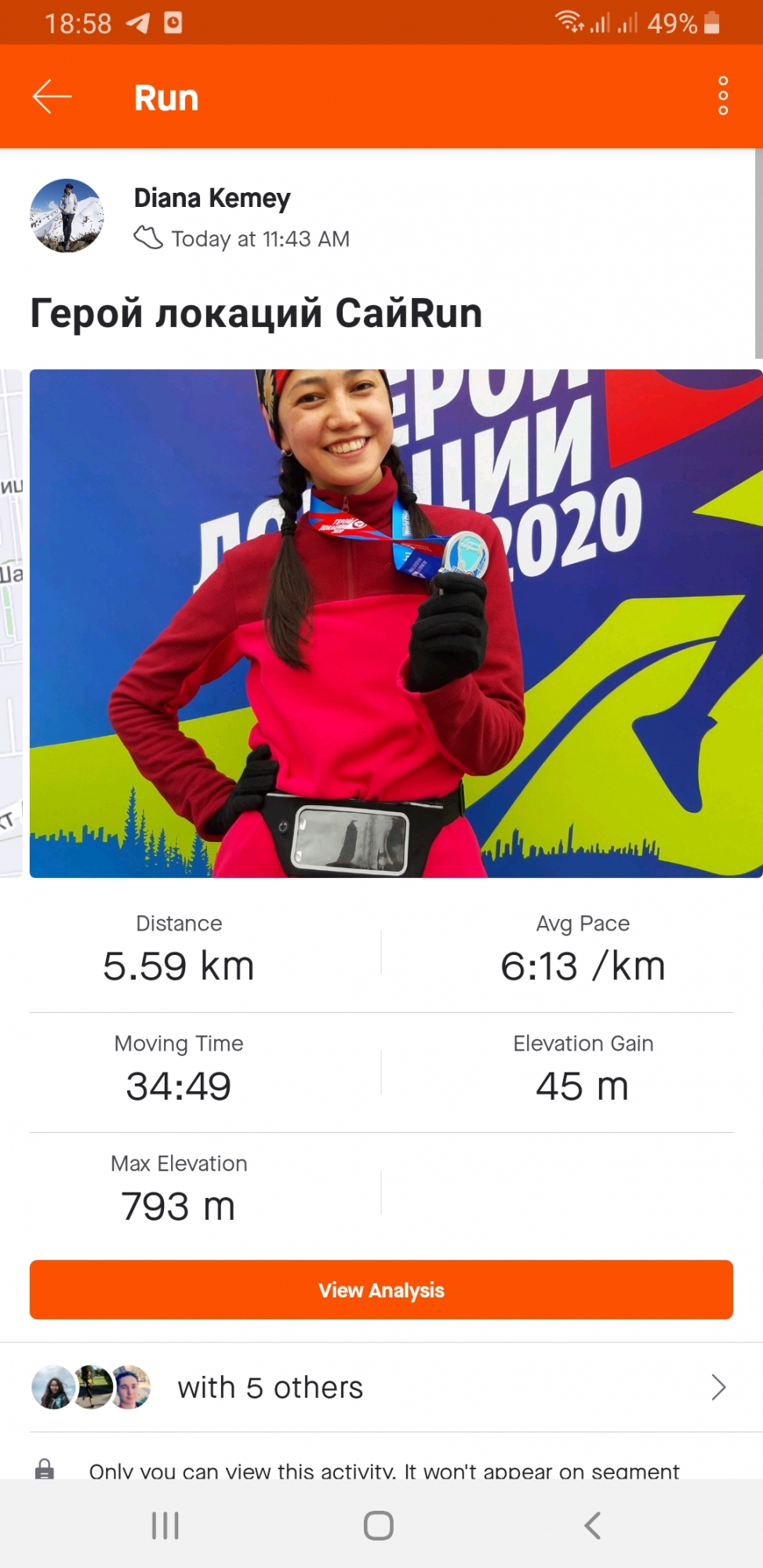This screenshot has height=1568, width=763.
Task: Open the 'with 5 others' participants list
Action: [381, 1387]
